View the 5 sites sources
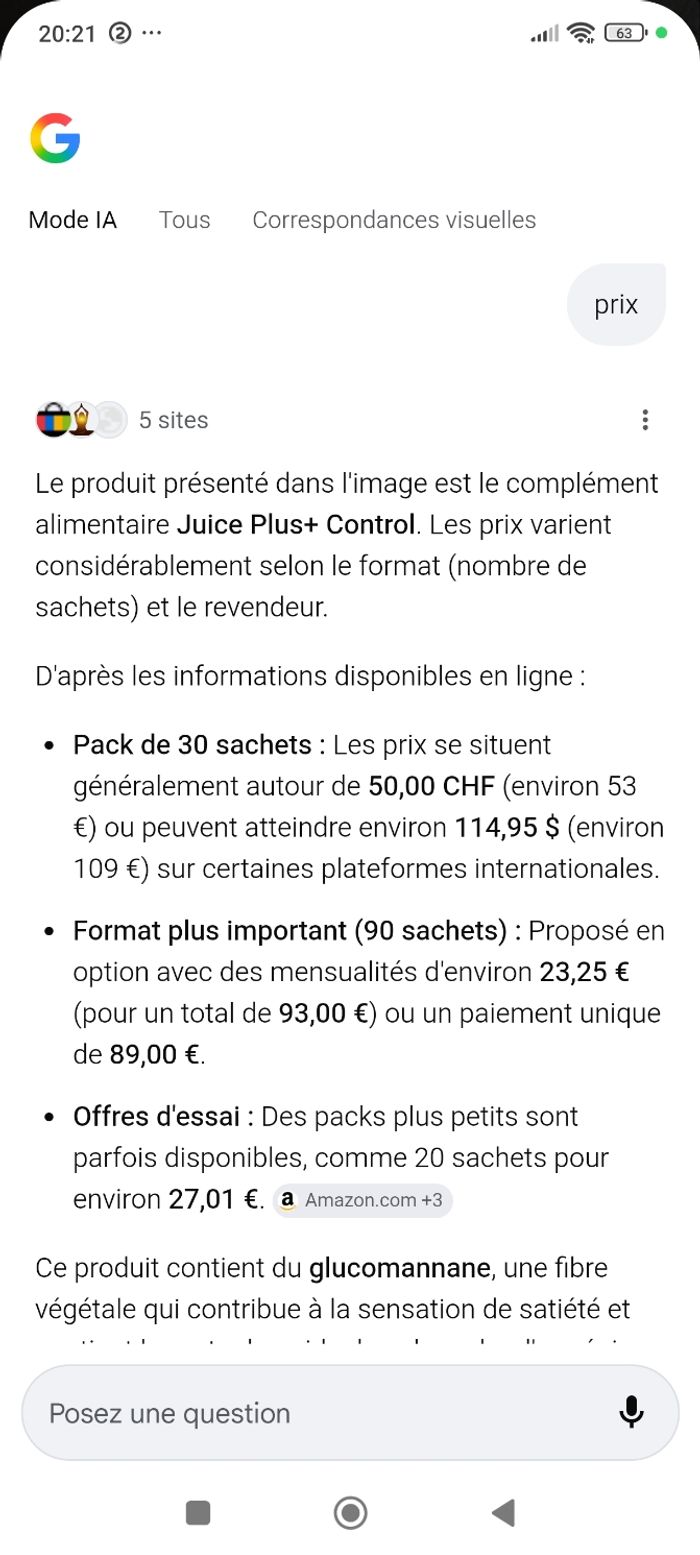 (122, 420)
